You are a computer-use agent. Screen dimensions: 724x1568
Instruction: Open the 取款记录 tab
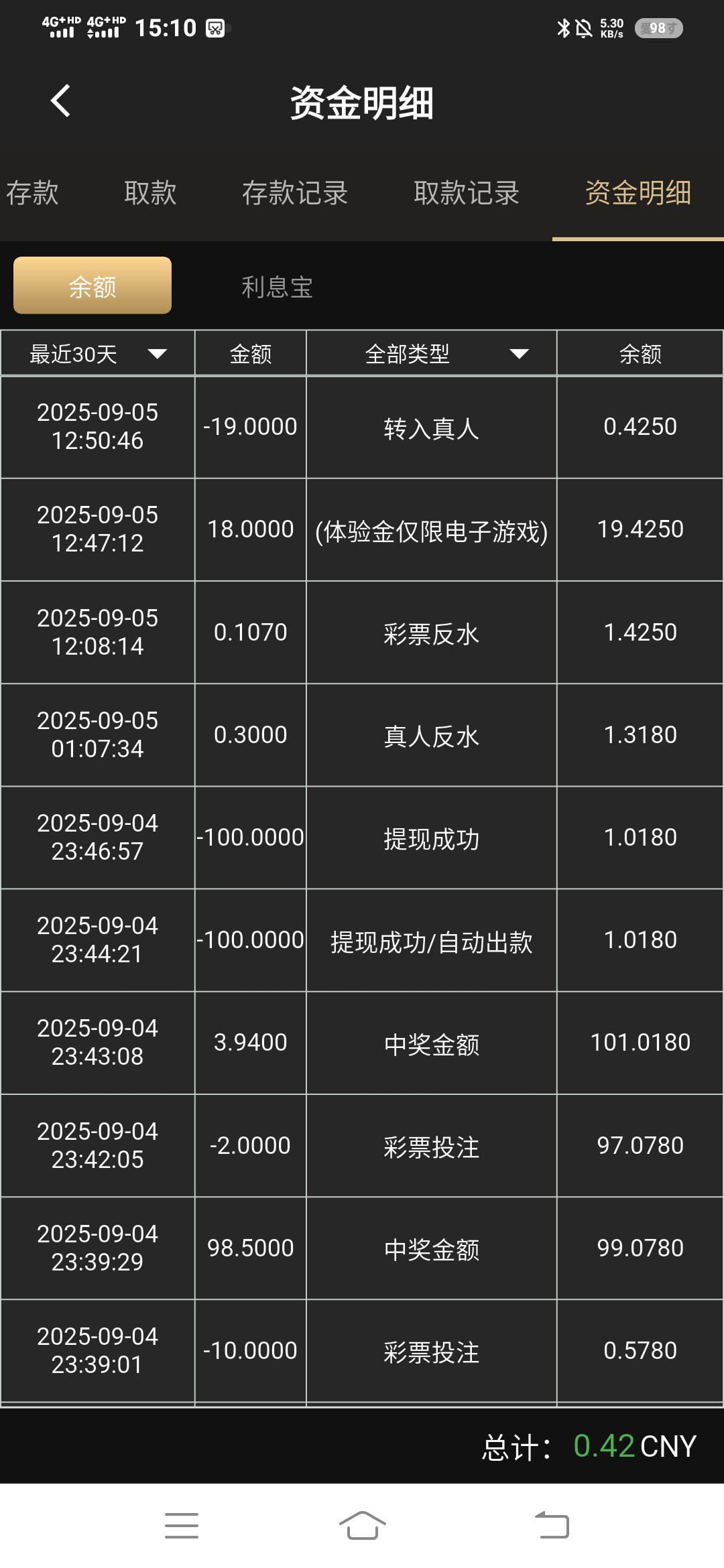pos(467,194)
